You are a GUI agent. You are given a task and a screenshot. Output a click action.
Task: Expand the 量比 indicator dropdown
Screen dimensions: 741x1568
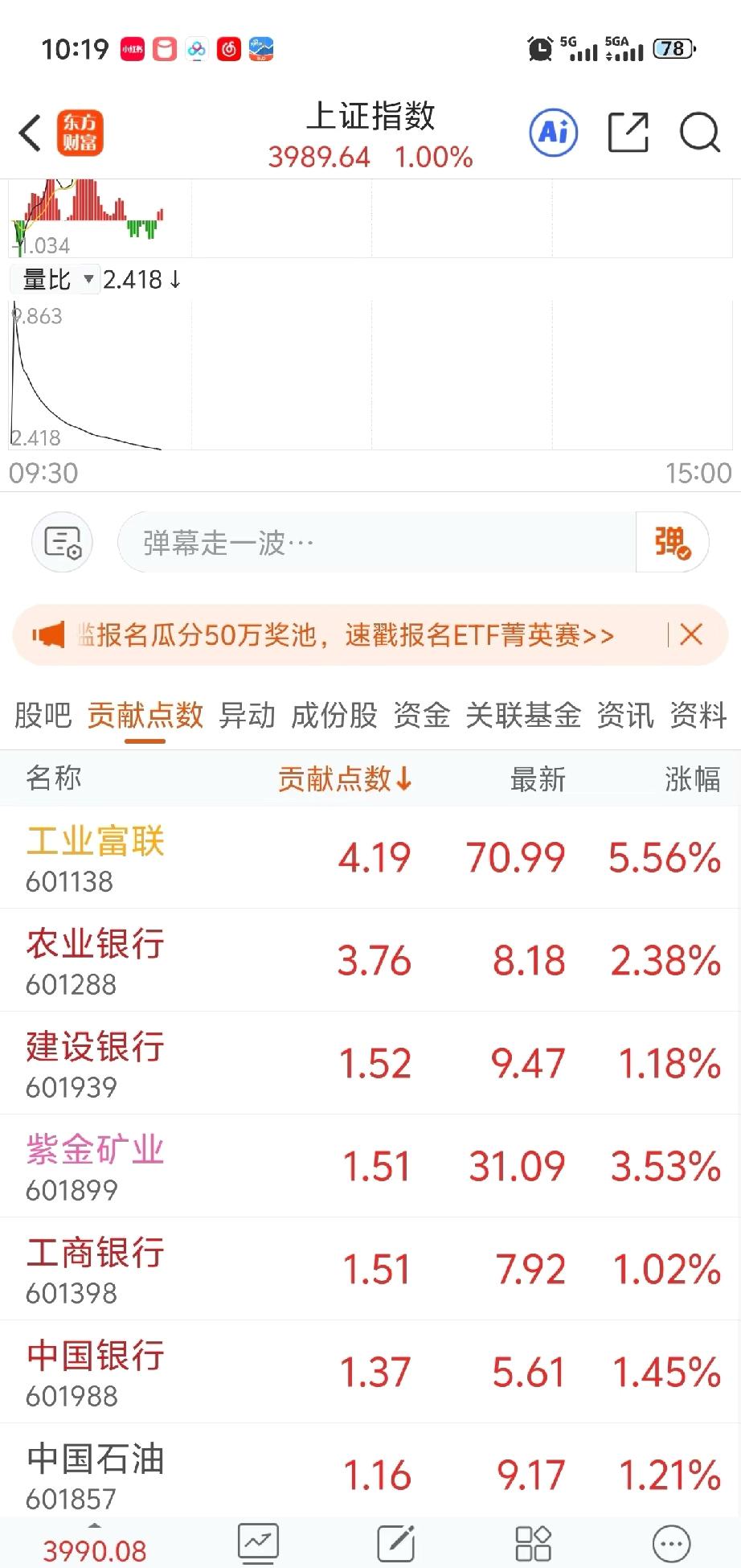pyautogui.click(x=54, y=279)
